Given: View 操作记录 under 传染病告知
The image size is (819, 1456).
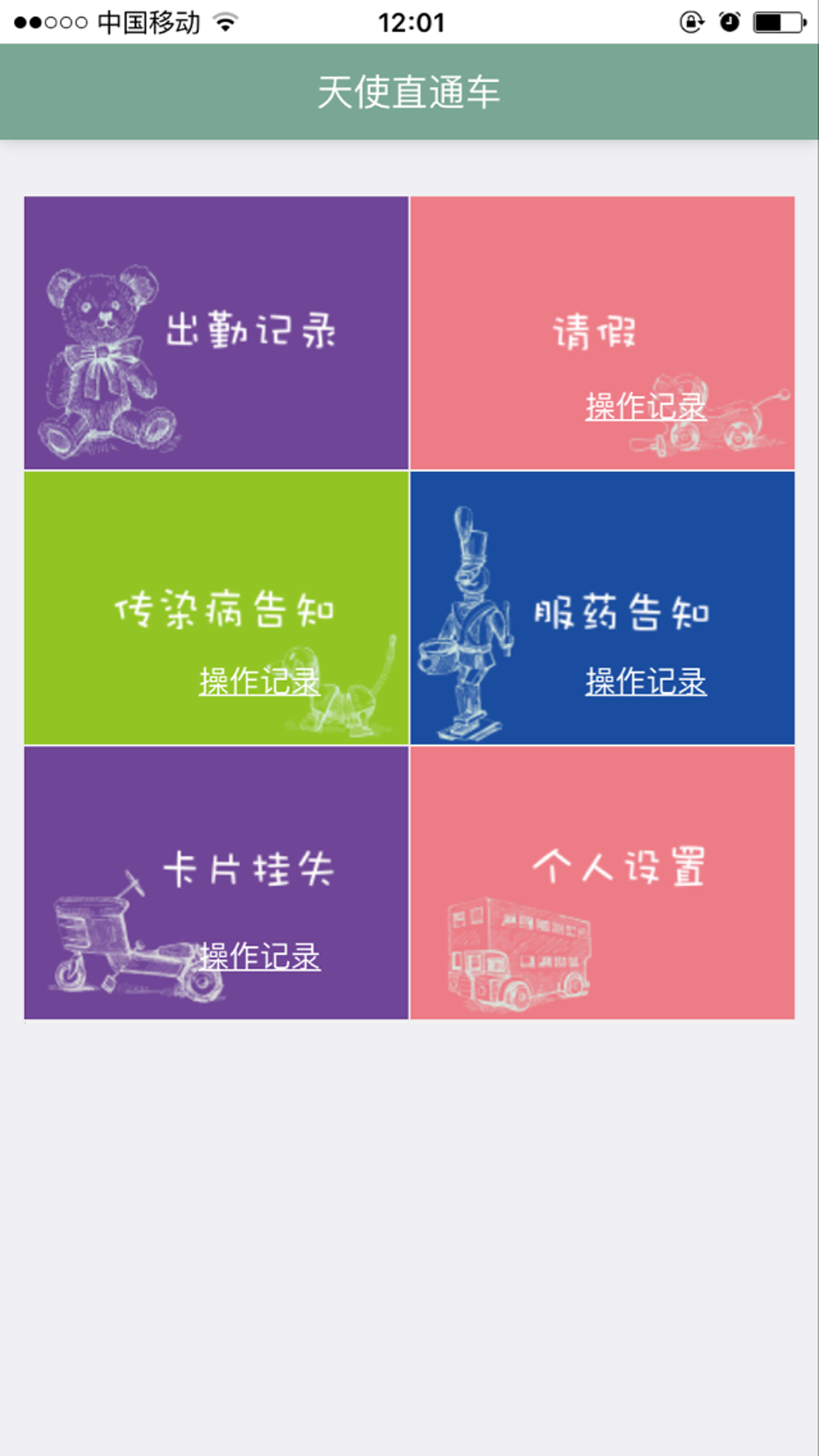Looking at the screenshot, I should point(260,681).
